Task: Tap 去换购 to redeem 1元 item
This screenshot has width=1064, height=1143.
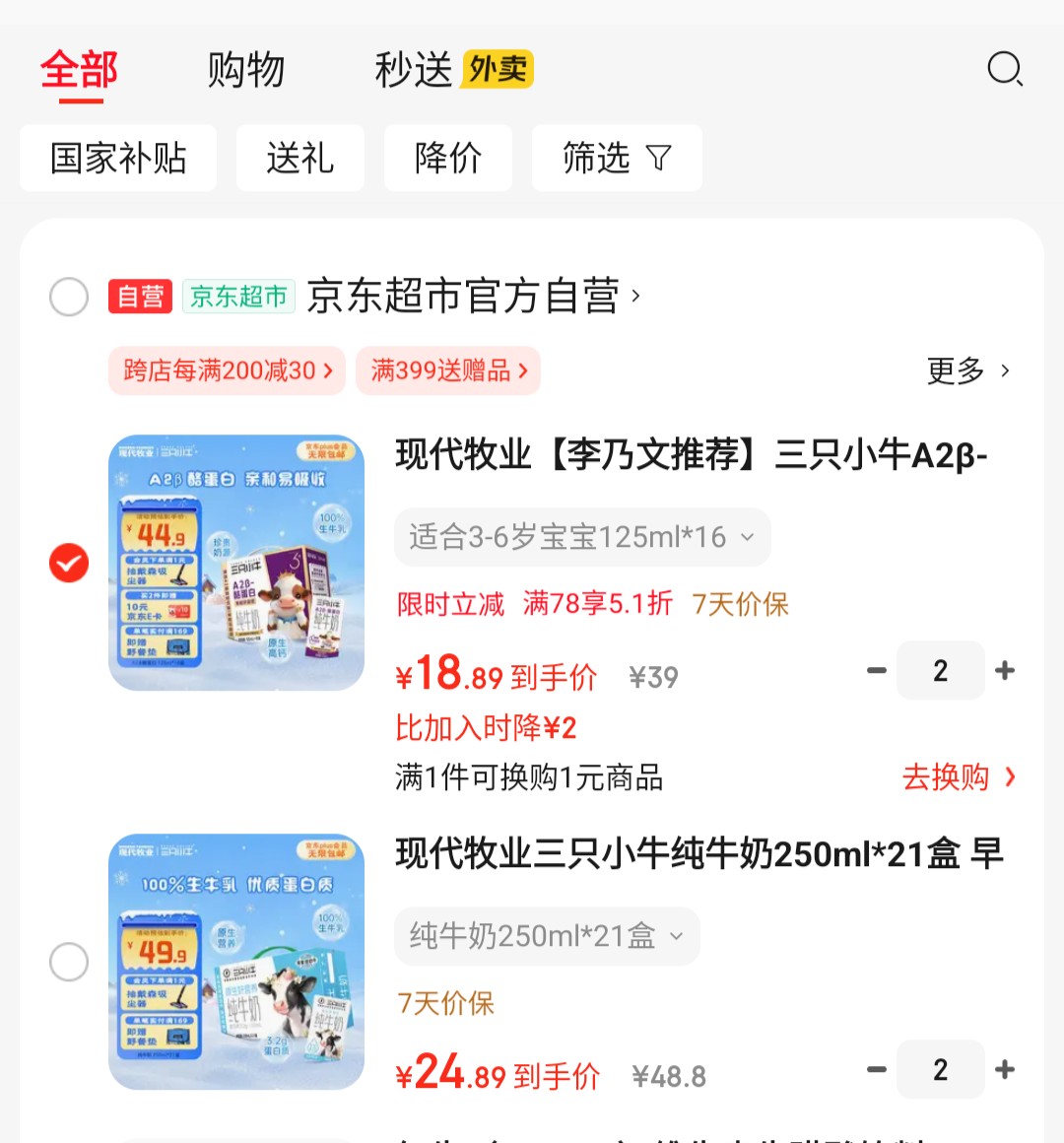Action: tap(959, 777)
